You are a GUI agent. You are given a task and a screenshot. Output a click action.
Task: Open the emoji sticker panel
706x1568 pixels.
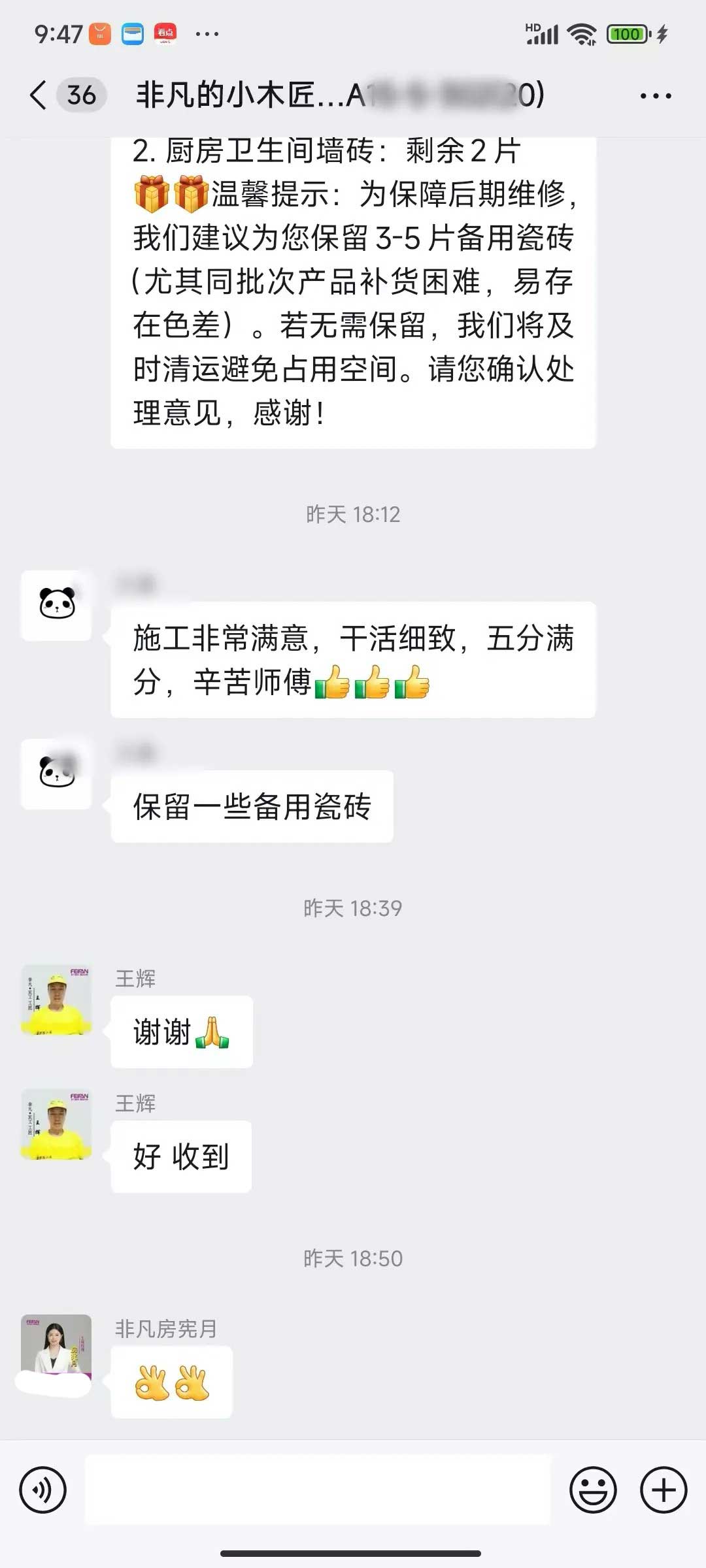click(593, 1490)
